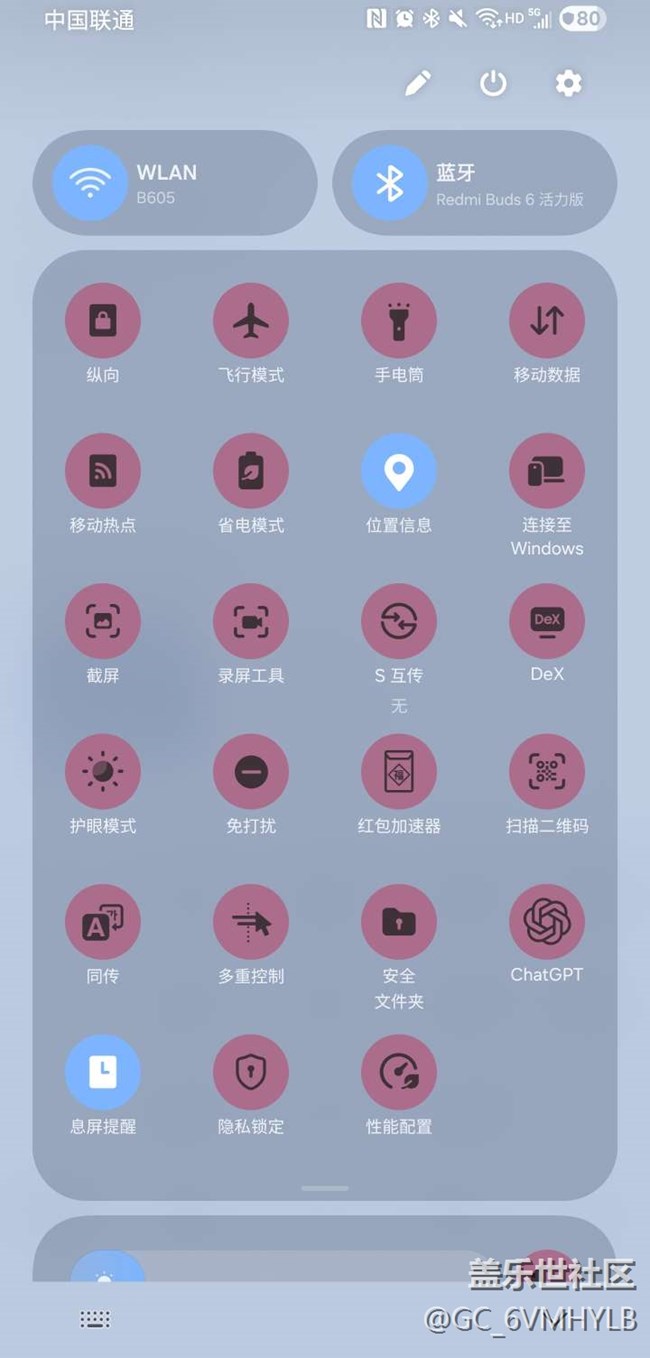Tap 截屏 to take a screenshot
The image size is (650, 1358).
pyautogui.click(x=103, y=622)
